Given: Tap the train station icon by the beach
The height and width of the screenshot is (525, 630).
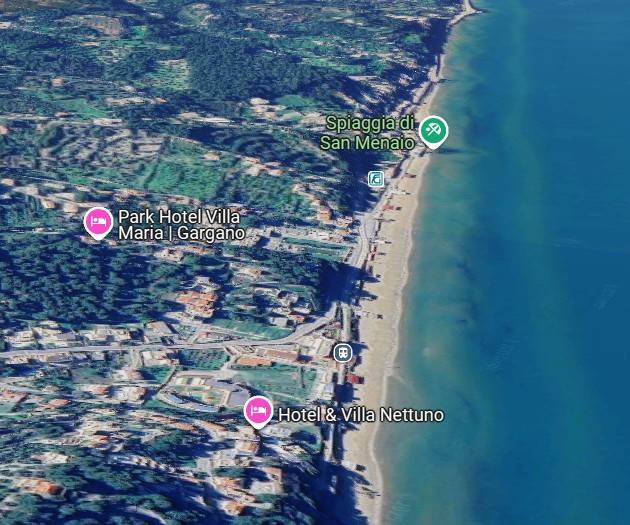Looking at the screenshot, I should pos(343,352).
